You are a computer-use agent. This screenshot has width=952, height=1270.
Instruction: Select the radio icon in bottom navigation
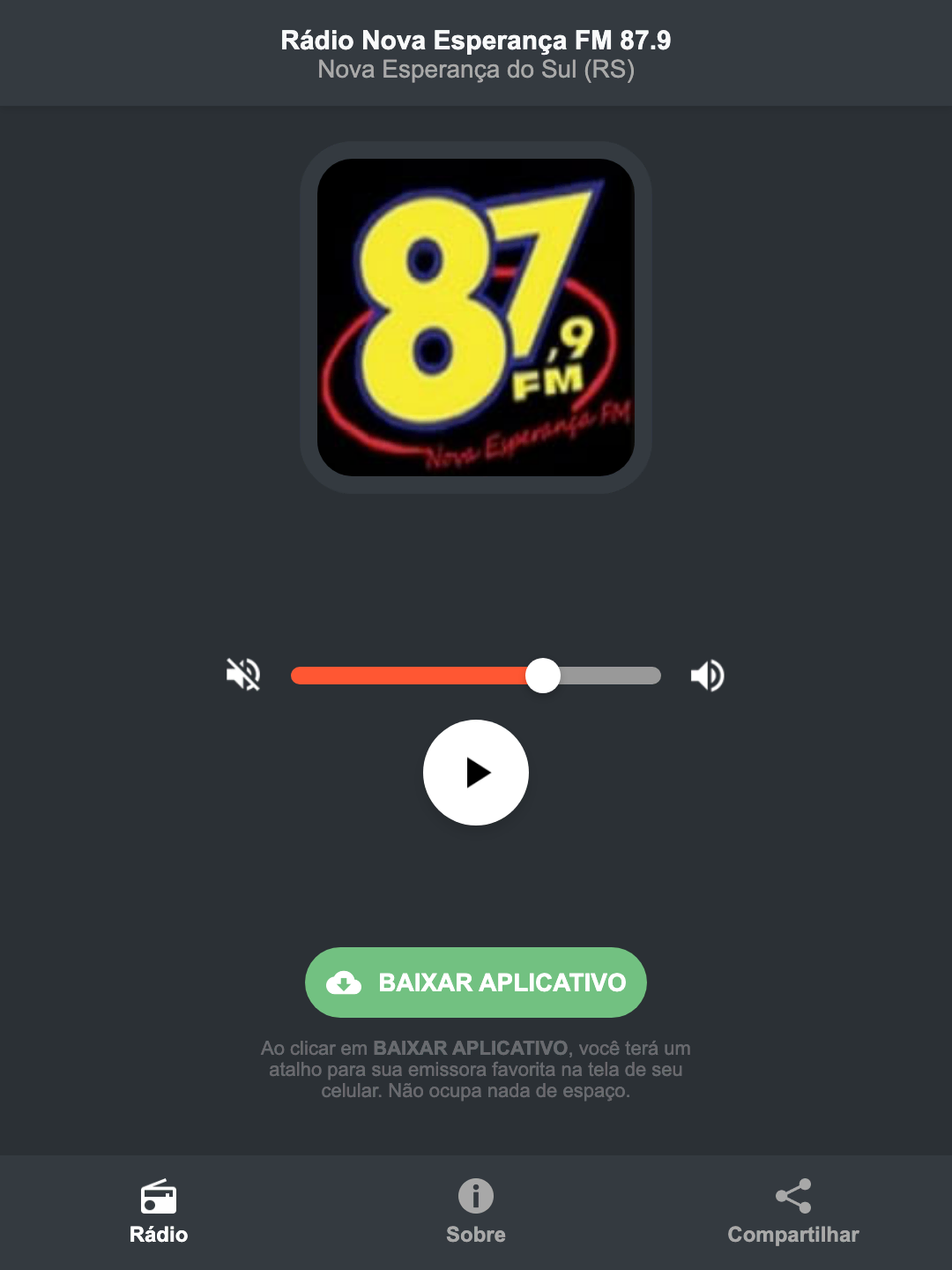point(159,1198)
